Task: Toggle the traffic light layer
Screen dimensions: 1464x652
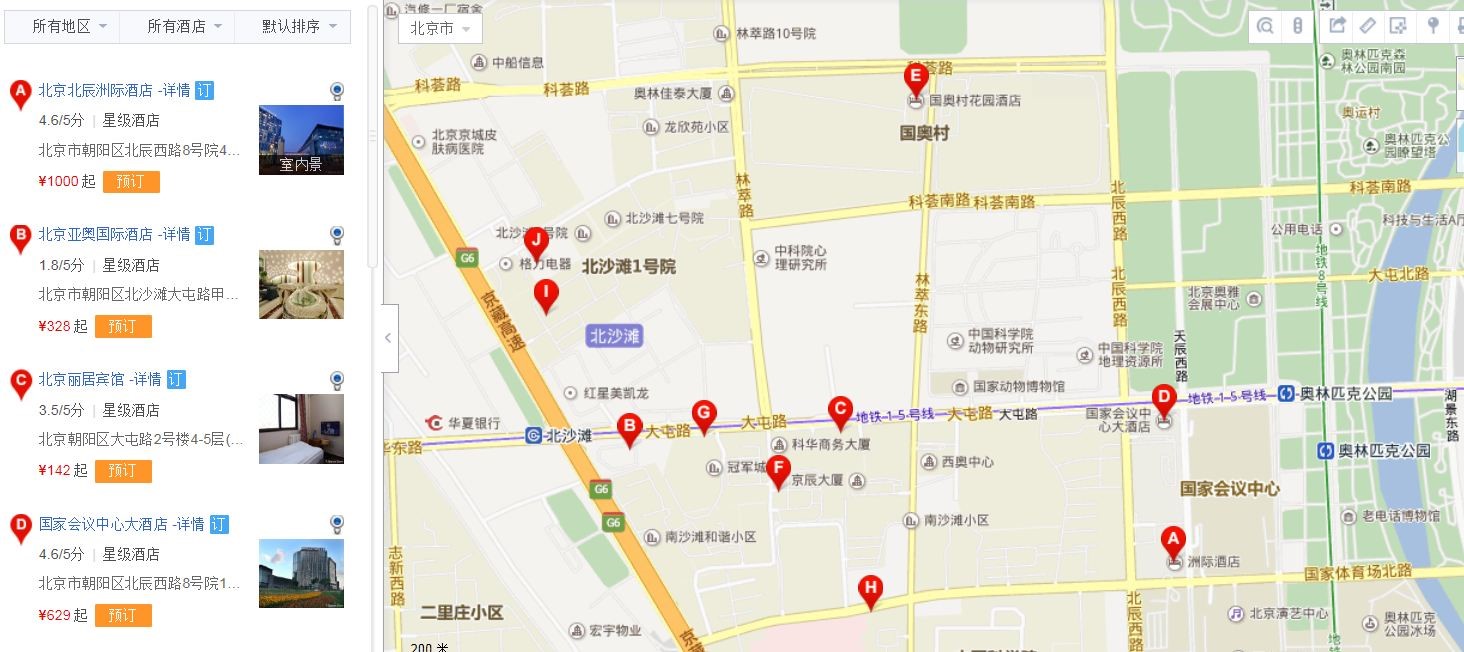Action: [1298, 26]
